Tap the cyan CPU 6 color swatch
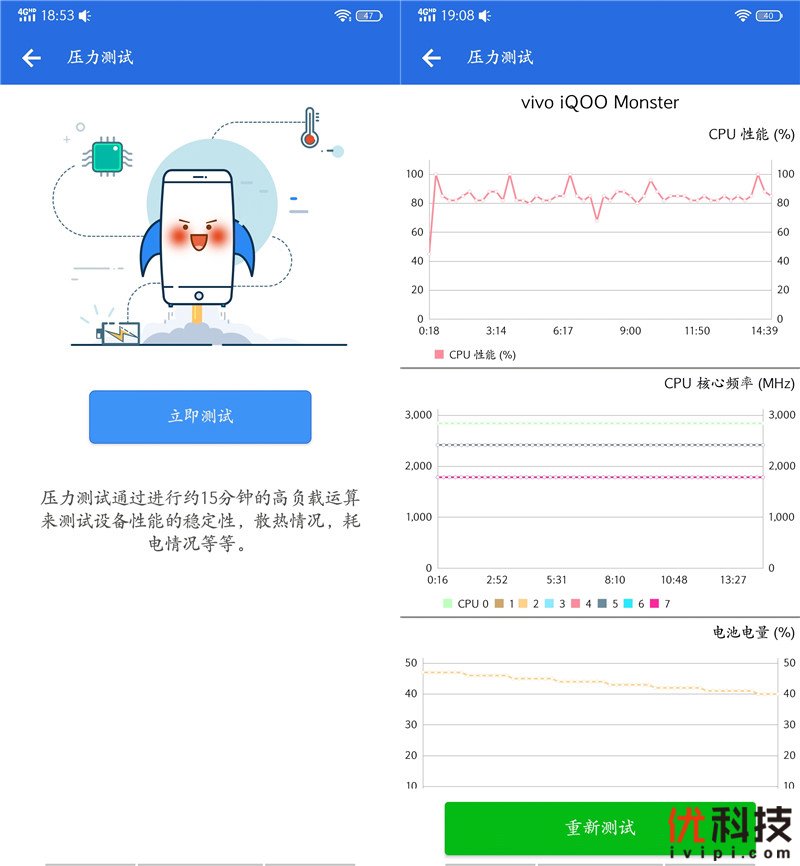800x866 pixels. pyautogui.click(x=628, y=603)
